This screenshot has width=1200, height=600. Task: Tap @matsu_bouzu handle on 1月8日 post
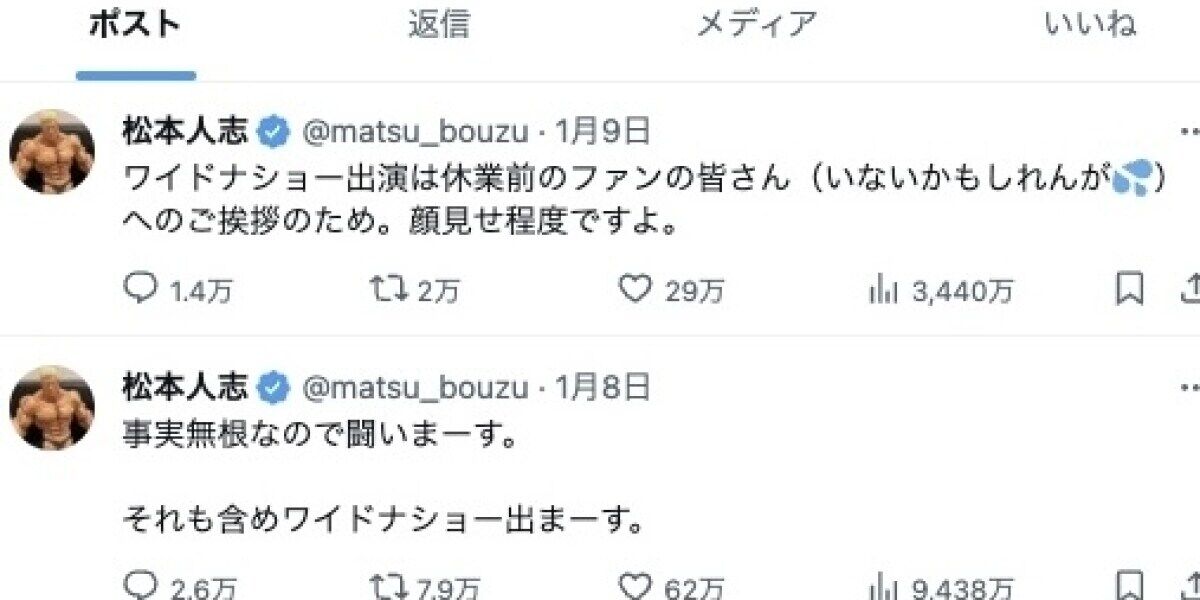415,386
